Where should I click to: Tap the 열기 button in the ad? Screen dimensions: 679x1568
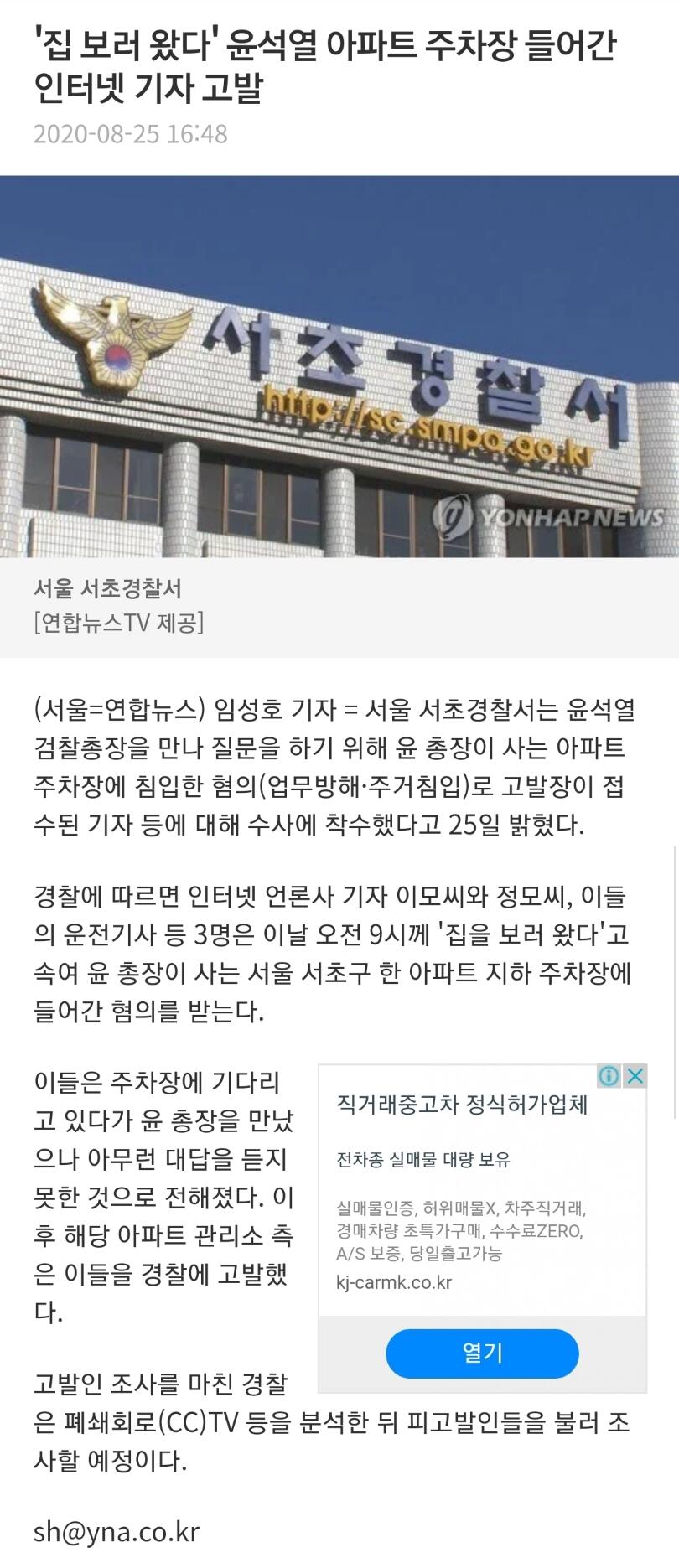pos(482,1353)
